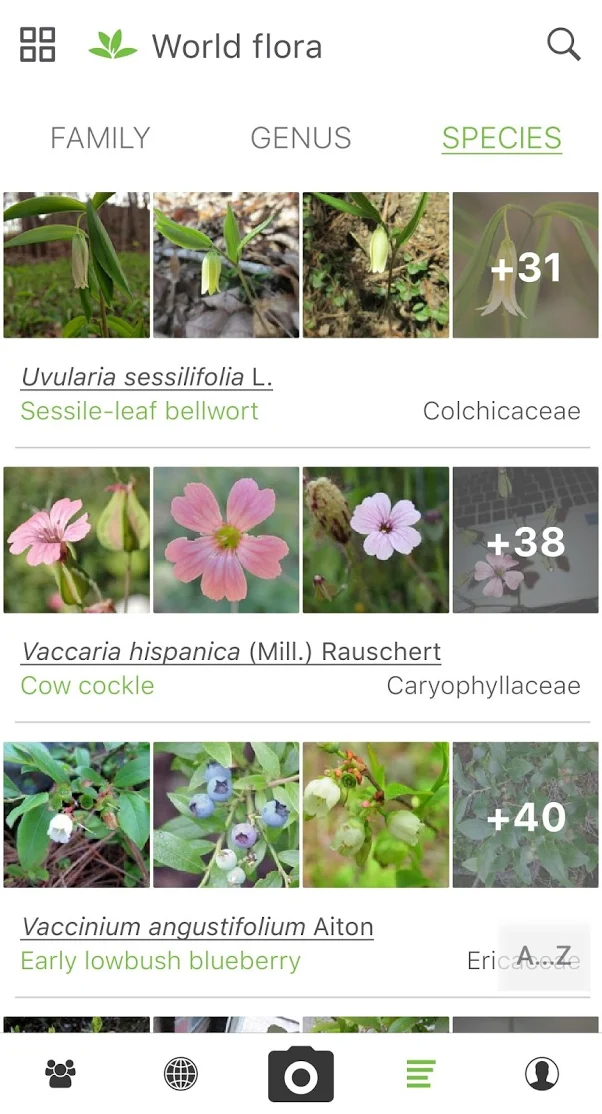Open Uvularia sessilifolia L. species link
The image size is (602, 1114).
(x=146, y=377)
